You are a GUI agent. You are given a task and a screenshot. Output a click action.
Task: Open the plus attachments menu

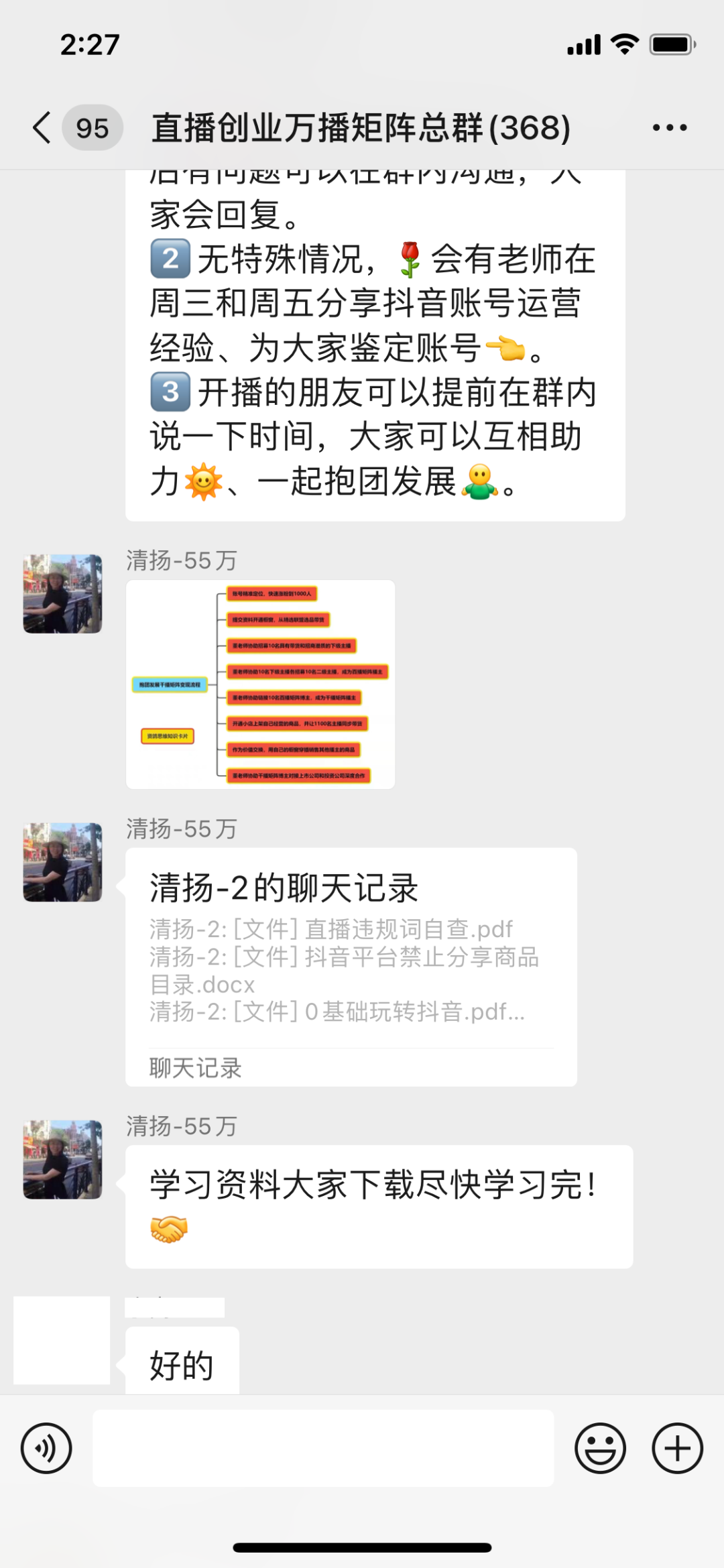[677, 1449]
